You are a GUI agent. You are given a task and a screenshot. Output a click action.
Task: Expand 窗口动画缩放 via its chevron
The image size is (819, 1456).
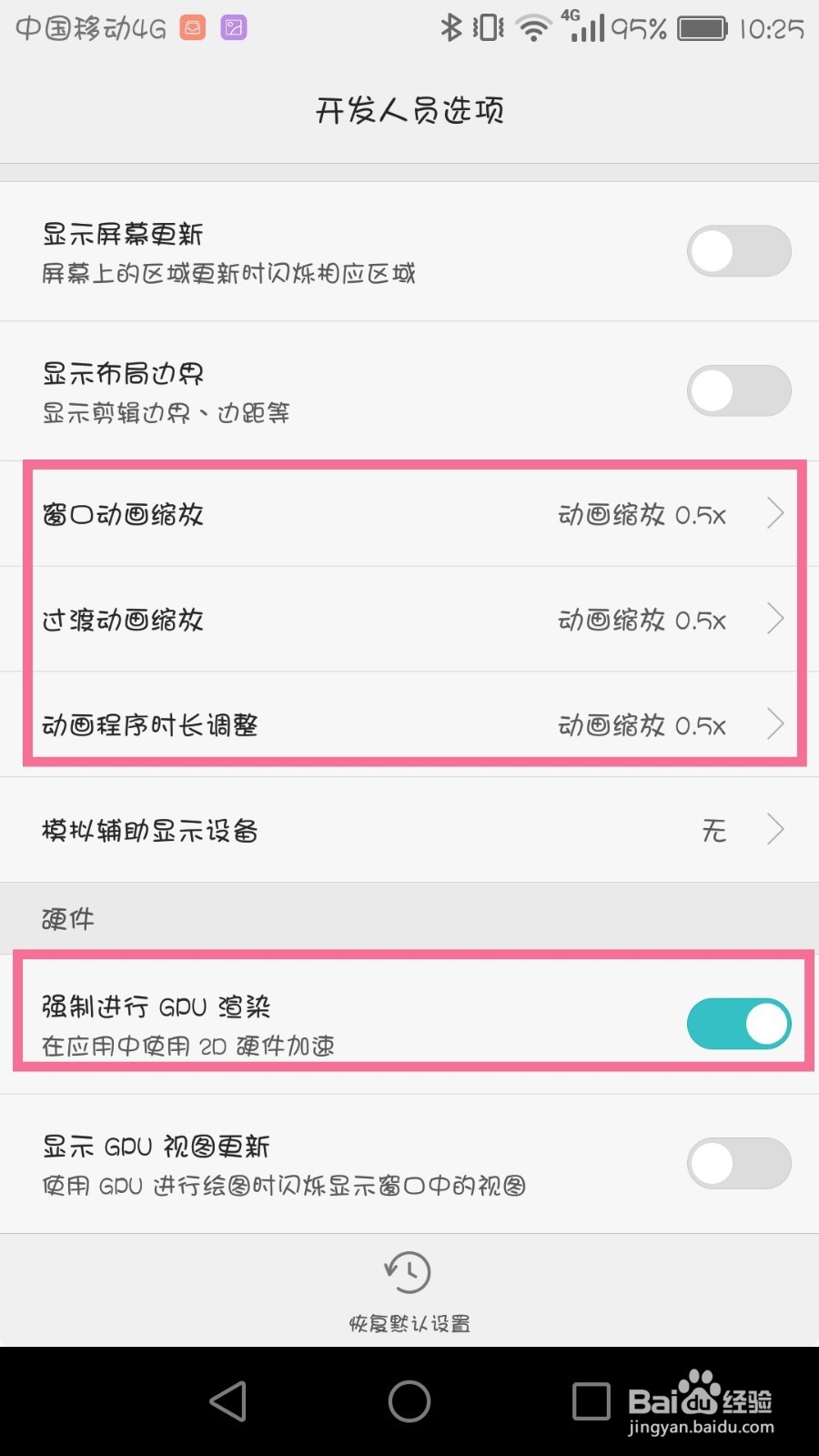pos(774,514)
